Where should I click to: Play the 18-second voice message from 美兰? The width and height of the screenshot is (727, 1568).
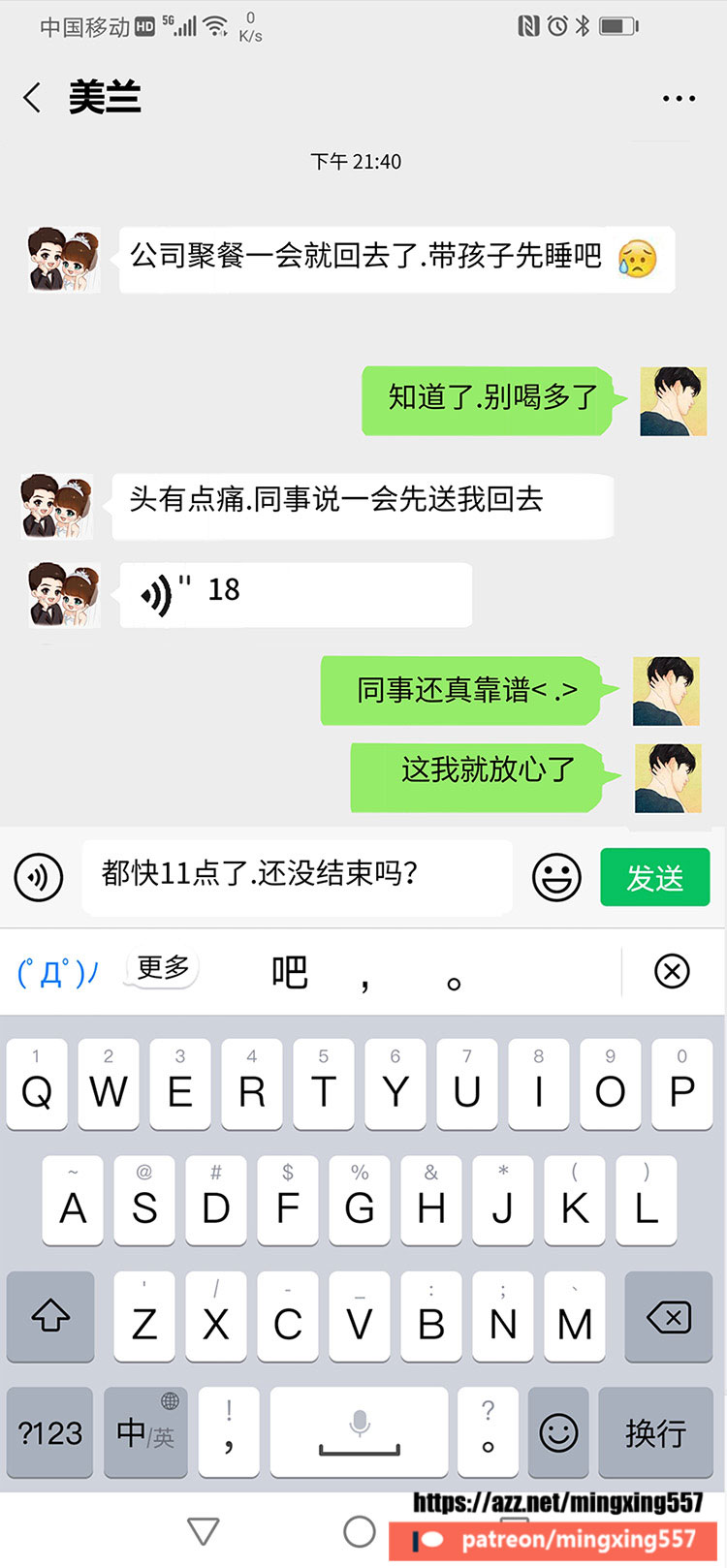click(x=291, y=593)
